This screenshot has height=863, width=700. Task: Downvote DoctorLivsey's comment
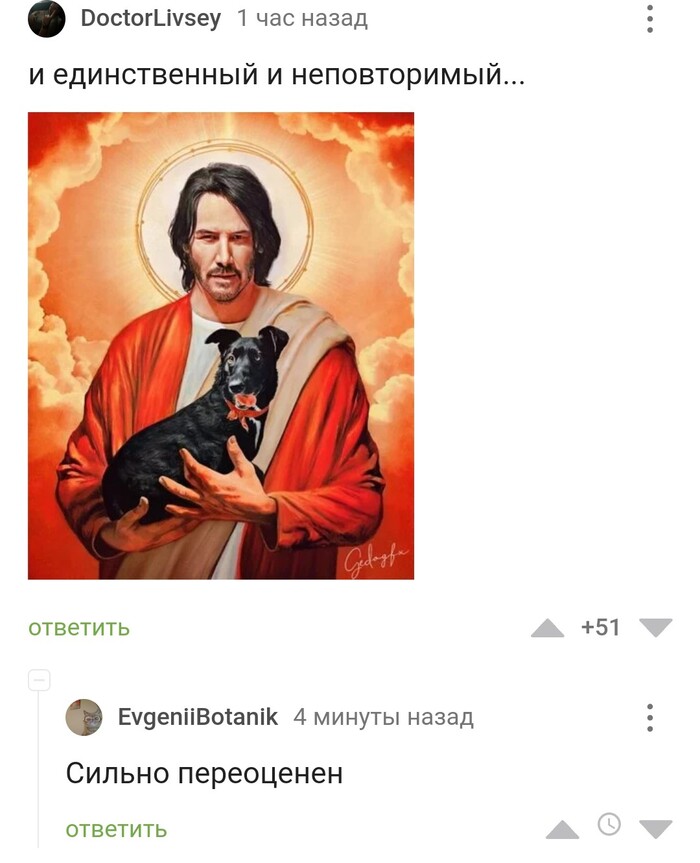pyautogui.click(x=655, y=628)
